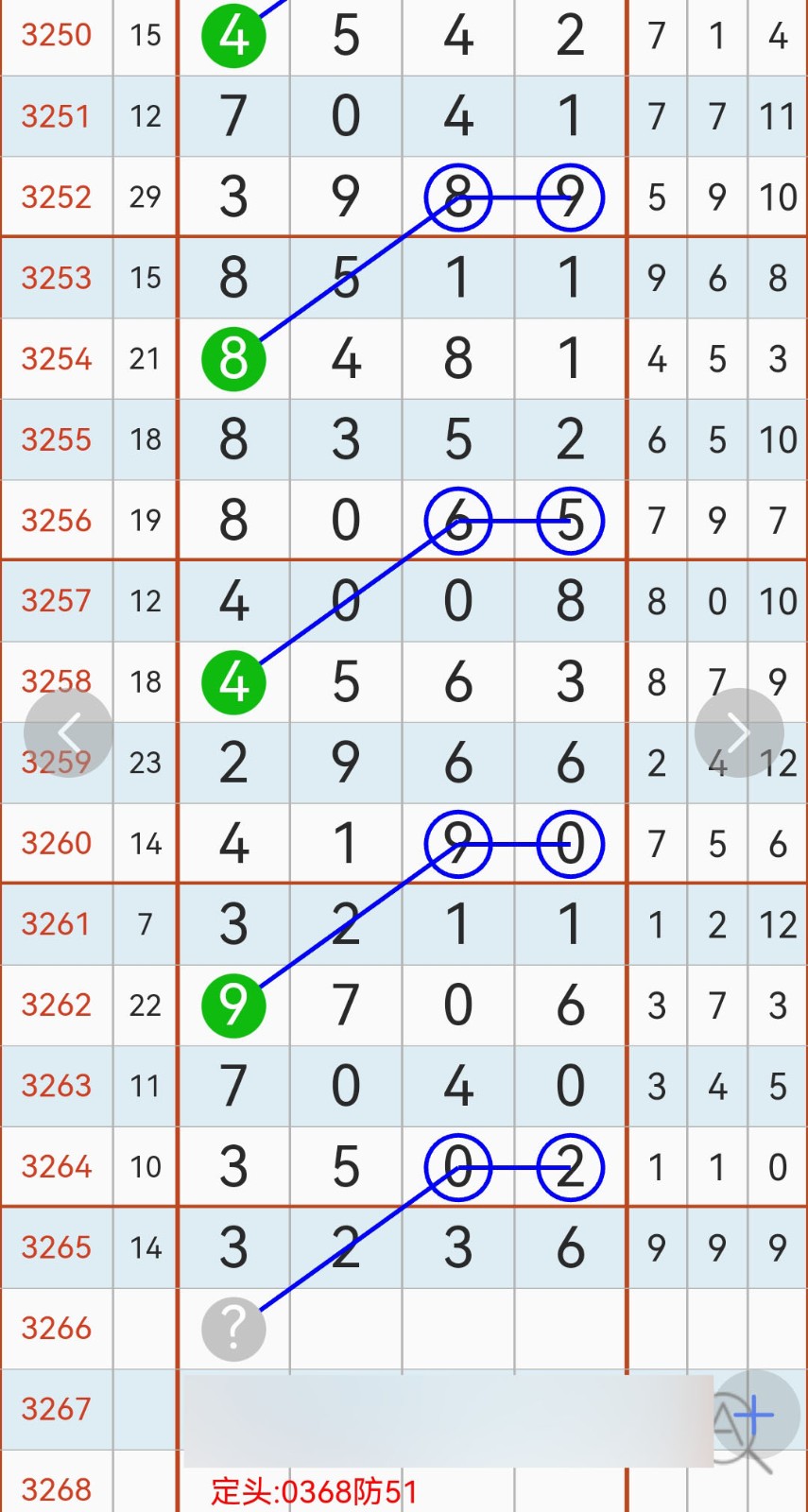The width and height of the screenshot is (808, 1512).
Task: Select the green 9 marker in row 3262
Action: point(233,1005)
